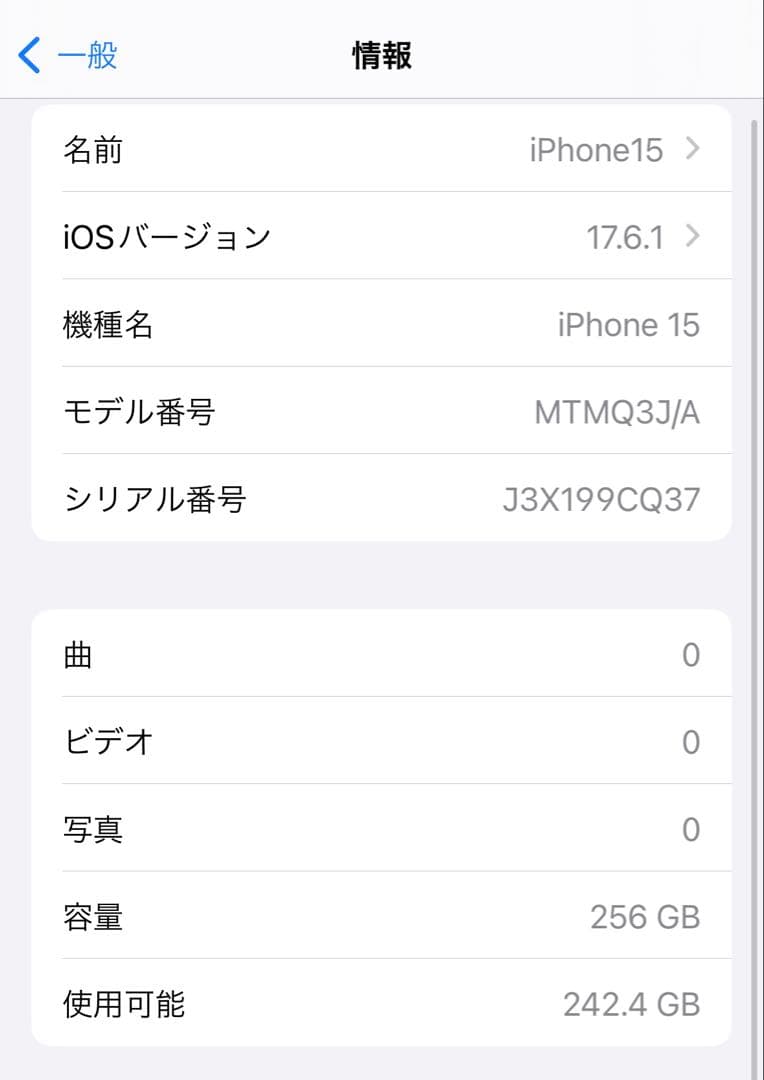764x1080 pixels.
Task: Tap the value iPhone15 next to 名前
Action: 600,150
